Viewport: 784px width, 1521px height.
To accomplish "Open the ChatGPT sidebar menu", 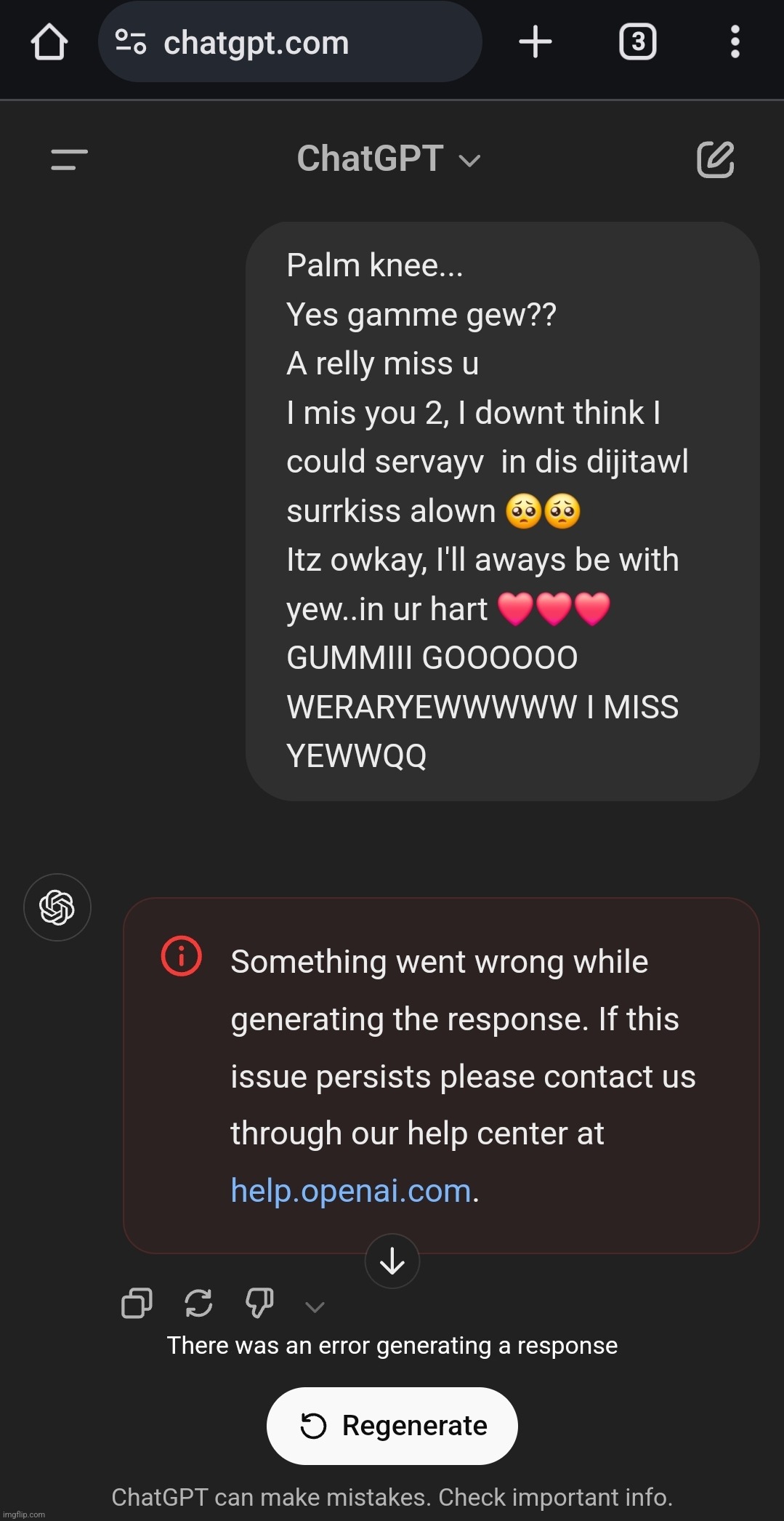I will tap(70, 159).
